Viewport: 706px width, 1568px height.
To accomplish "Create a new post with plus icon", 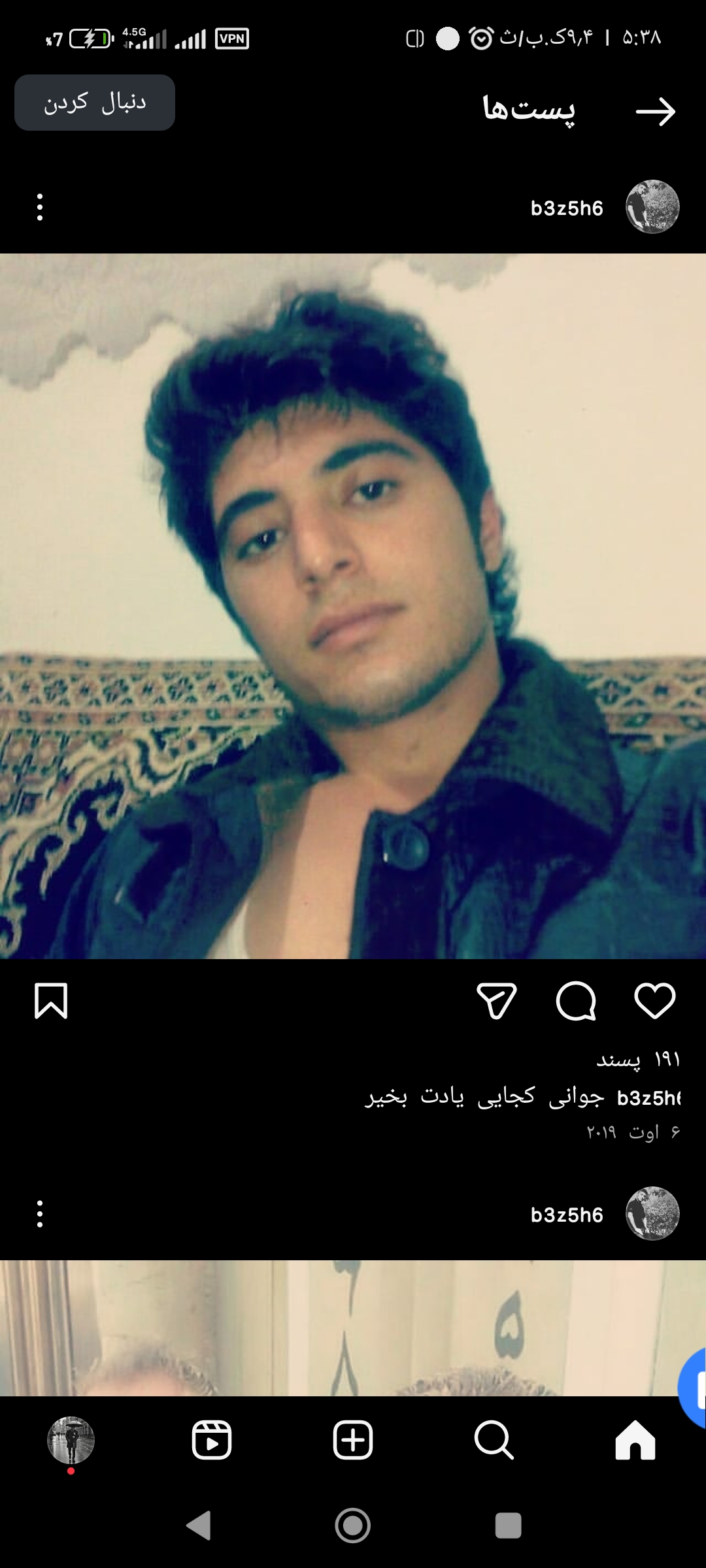I will (353, 1440).
